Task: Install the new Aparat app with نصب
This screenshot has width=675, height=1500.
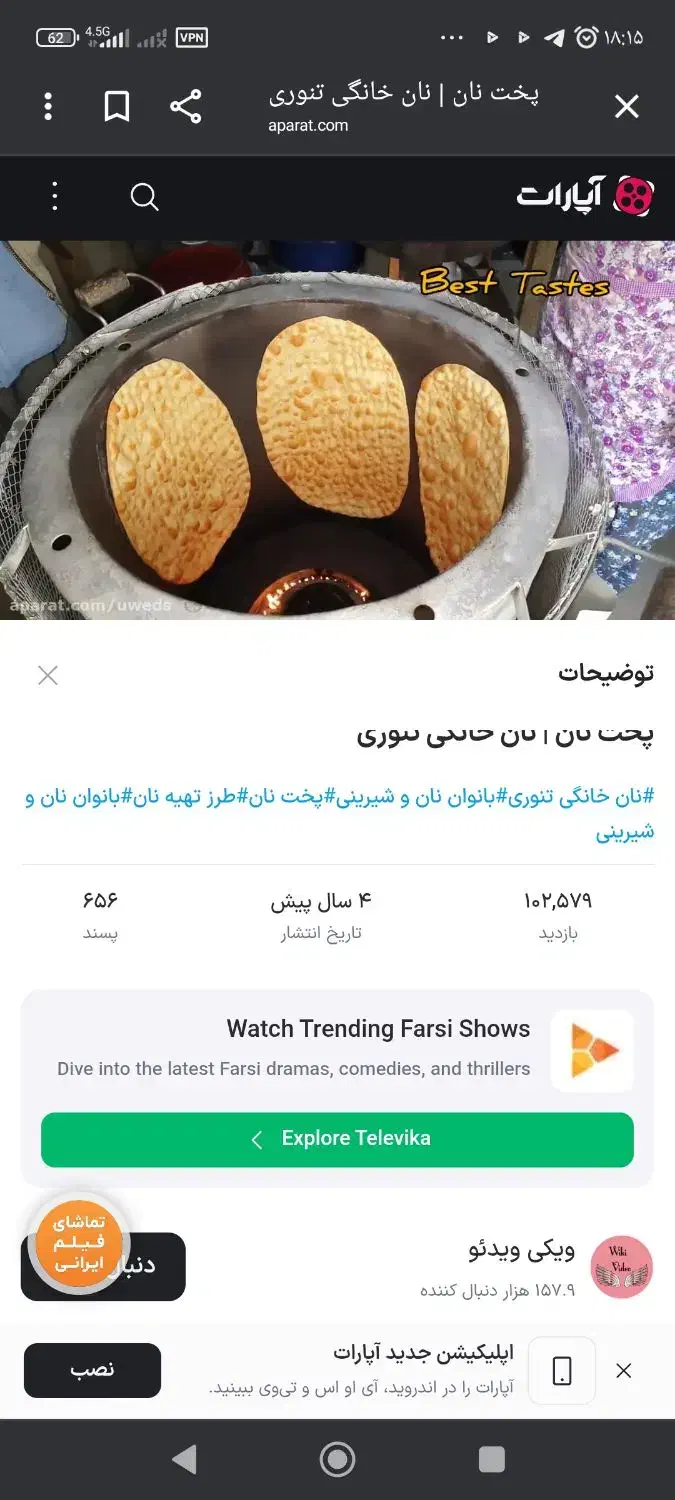Action: coord(92,1370)
